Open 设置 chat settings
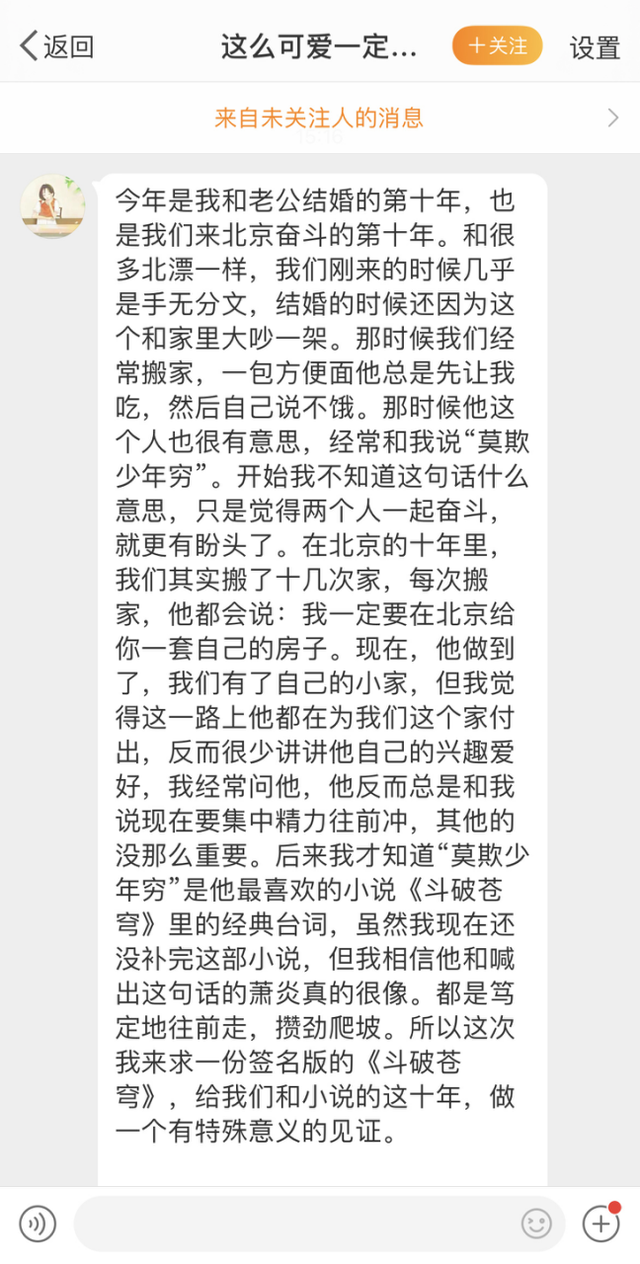 tap(595, 47)
